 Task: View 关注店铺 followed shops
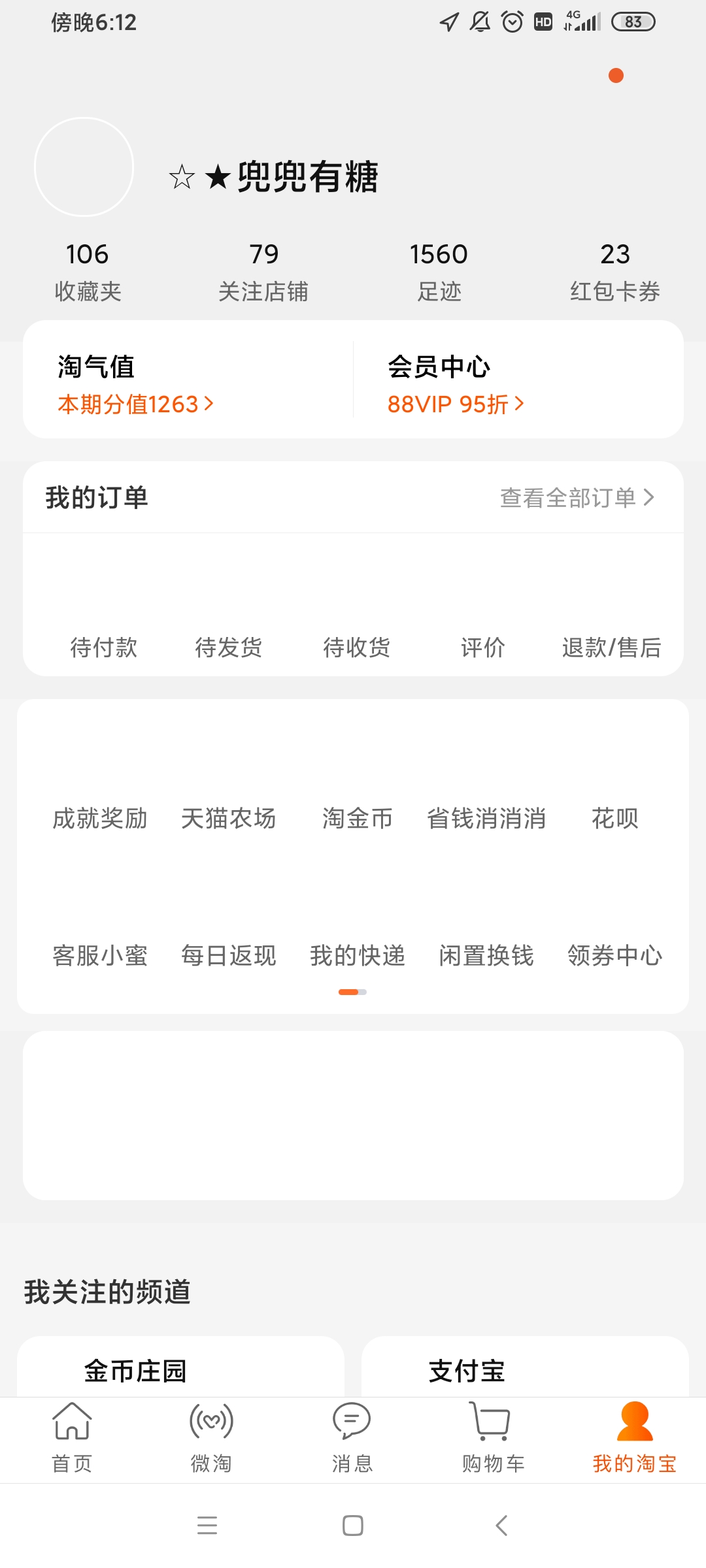[263, 271]
